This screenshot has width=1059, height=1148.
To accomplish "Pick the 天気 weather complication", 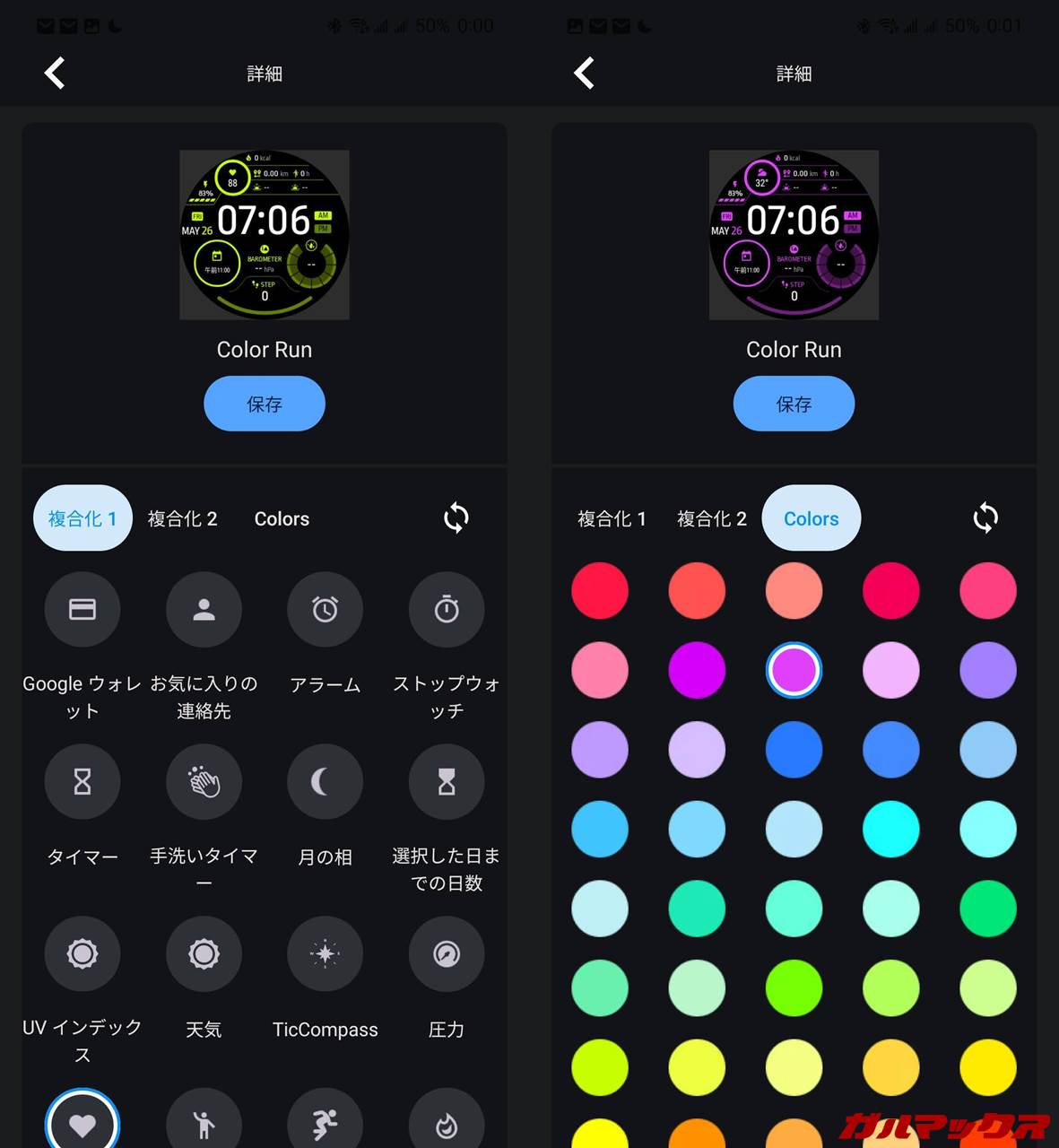I will pos(204,953).
